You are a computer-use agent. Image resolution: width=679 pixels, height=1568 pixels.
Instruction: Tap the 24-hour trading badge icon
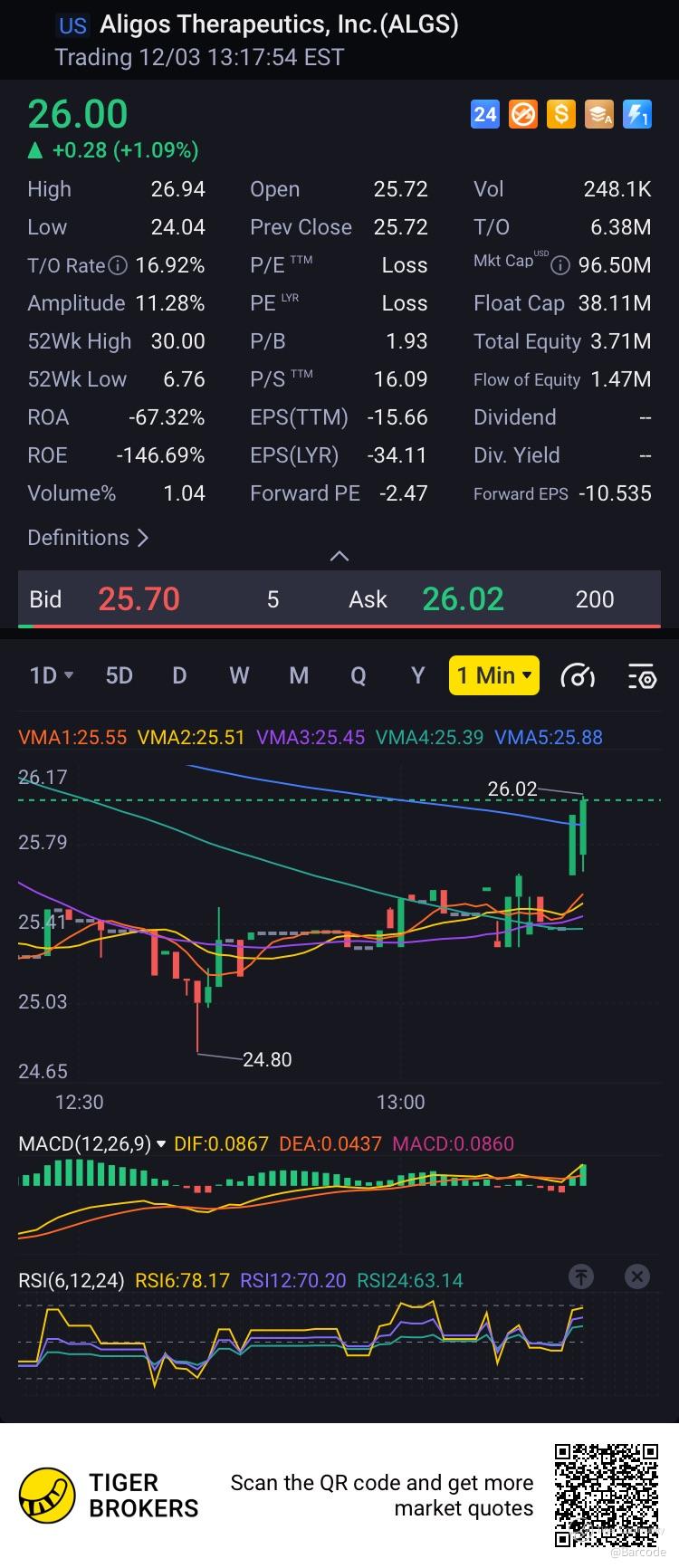[x=485, y=114]
